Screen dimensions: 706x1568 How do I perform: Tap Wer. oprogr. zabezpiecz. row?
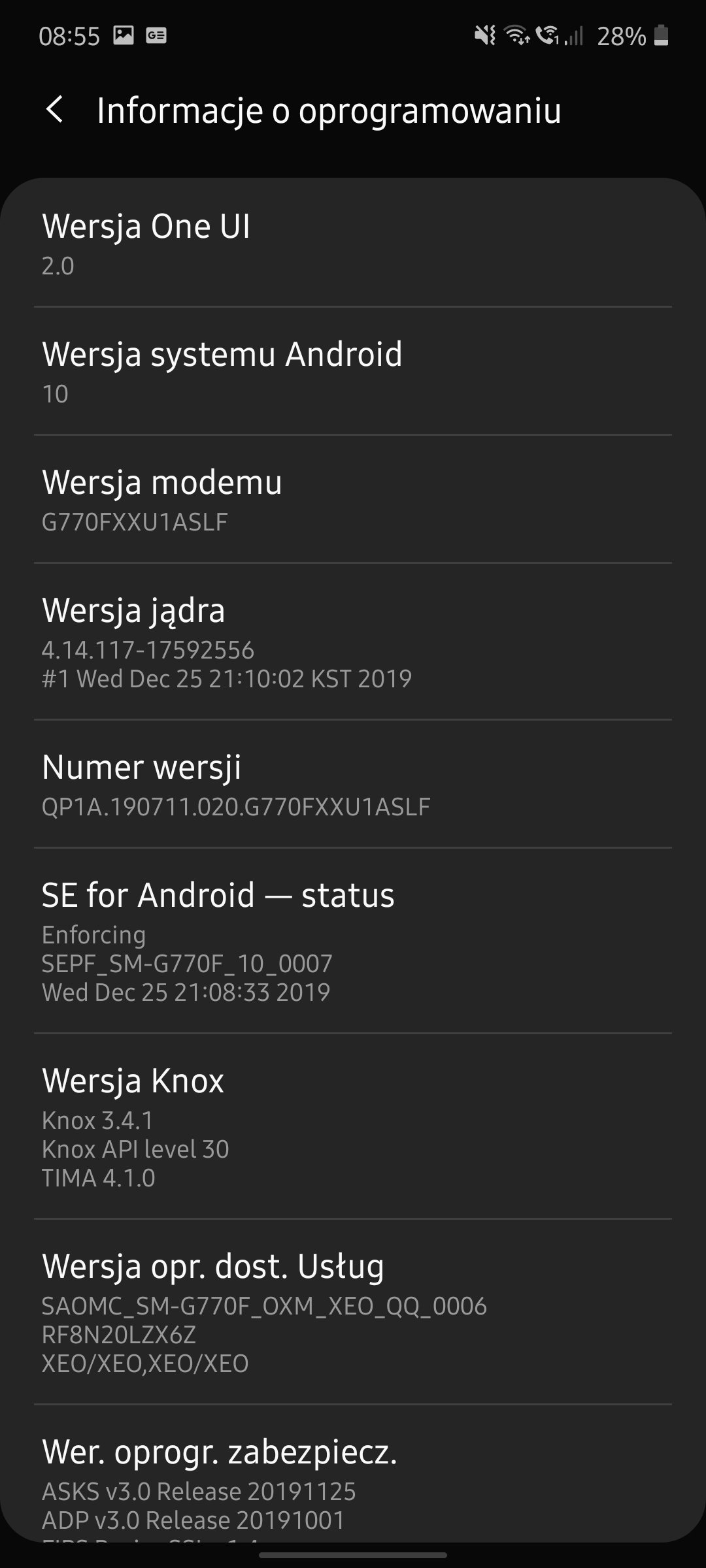(353, 1473)
